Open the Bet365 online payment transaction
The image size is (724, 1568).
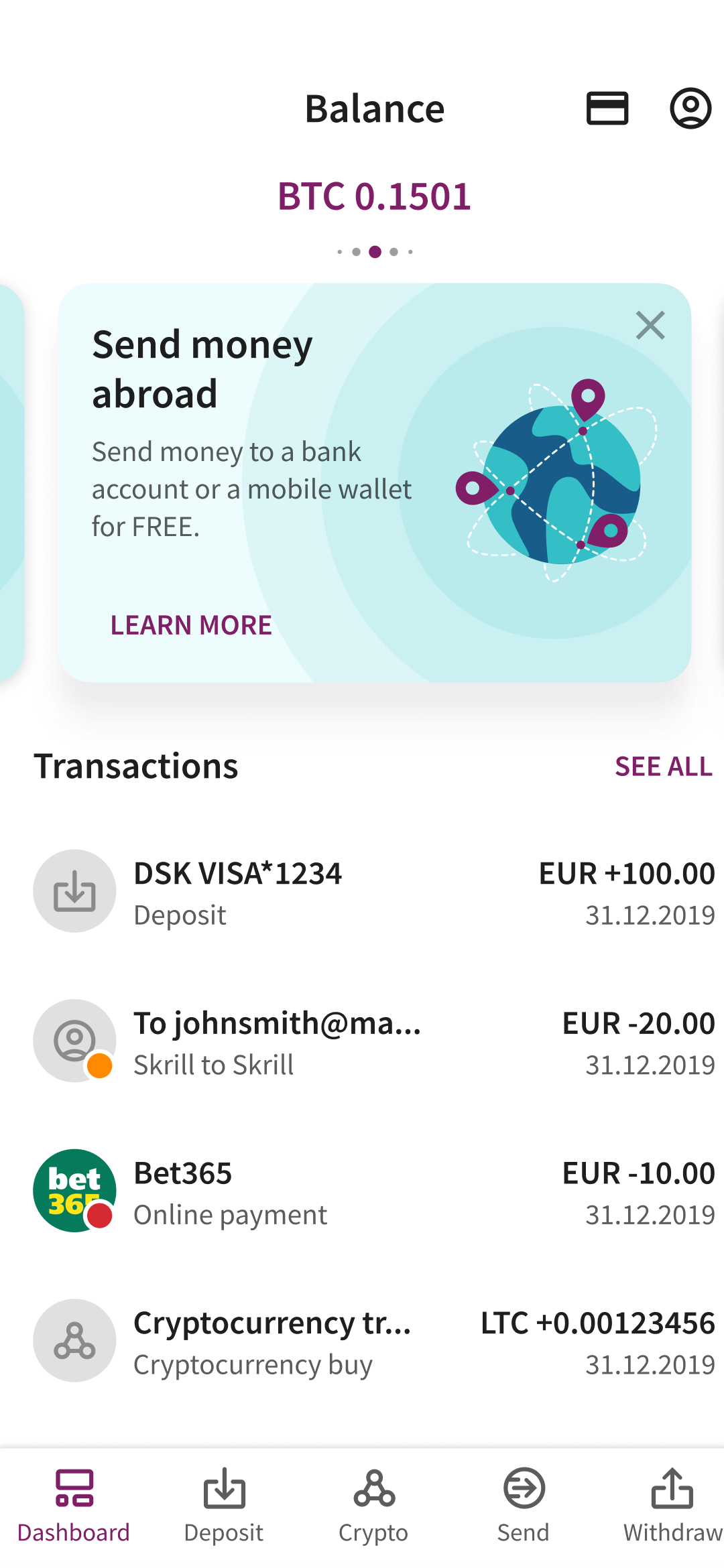tap(374, 1191)
